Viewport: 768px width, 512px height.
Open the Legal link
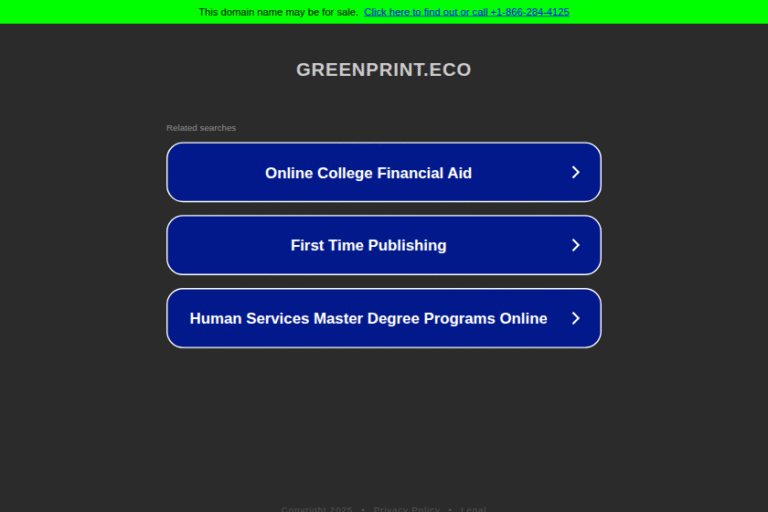(473, 509)
